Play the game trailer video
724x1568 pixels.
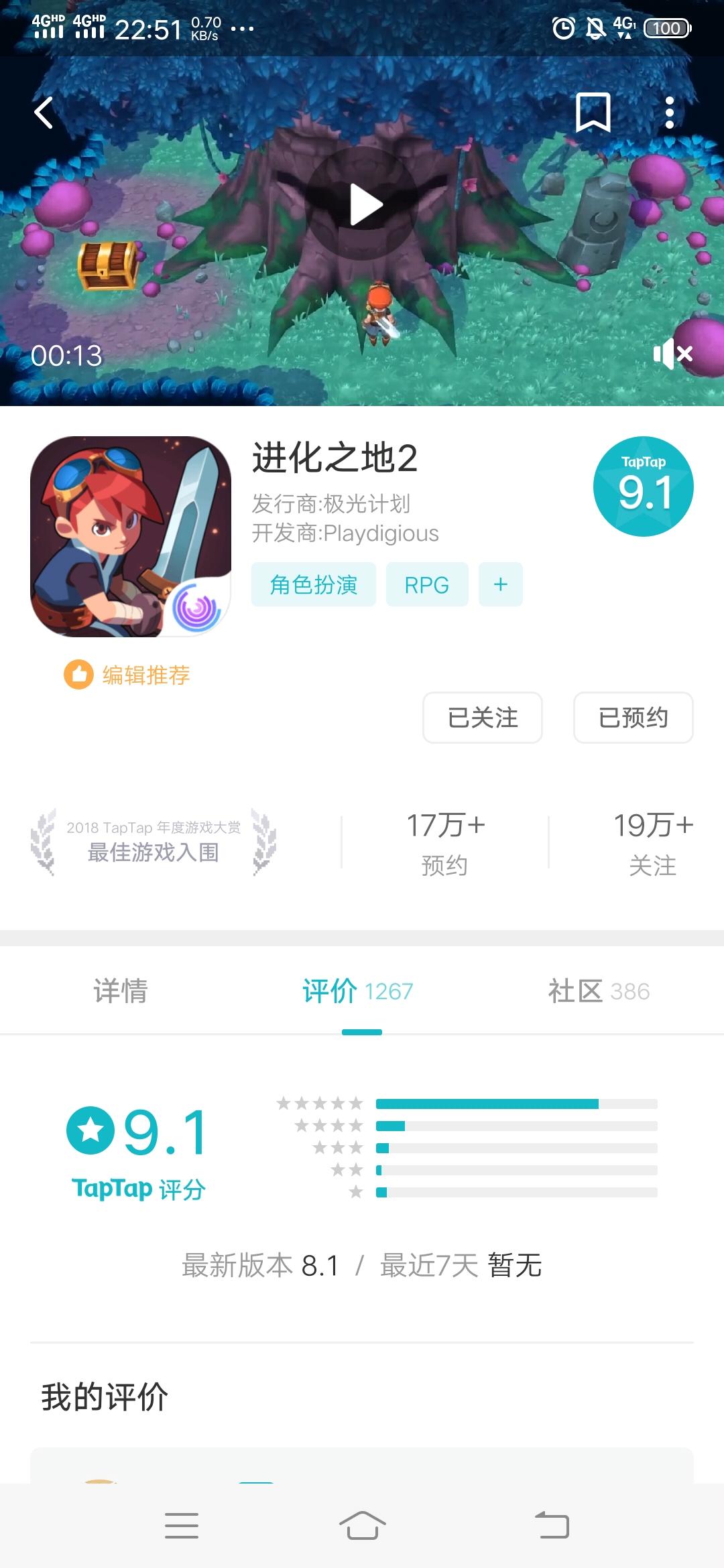click(363, 204)
